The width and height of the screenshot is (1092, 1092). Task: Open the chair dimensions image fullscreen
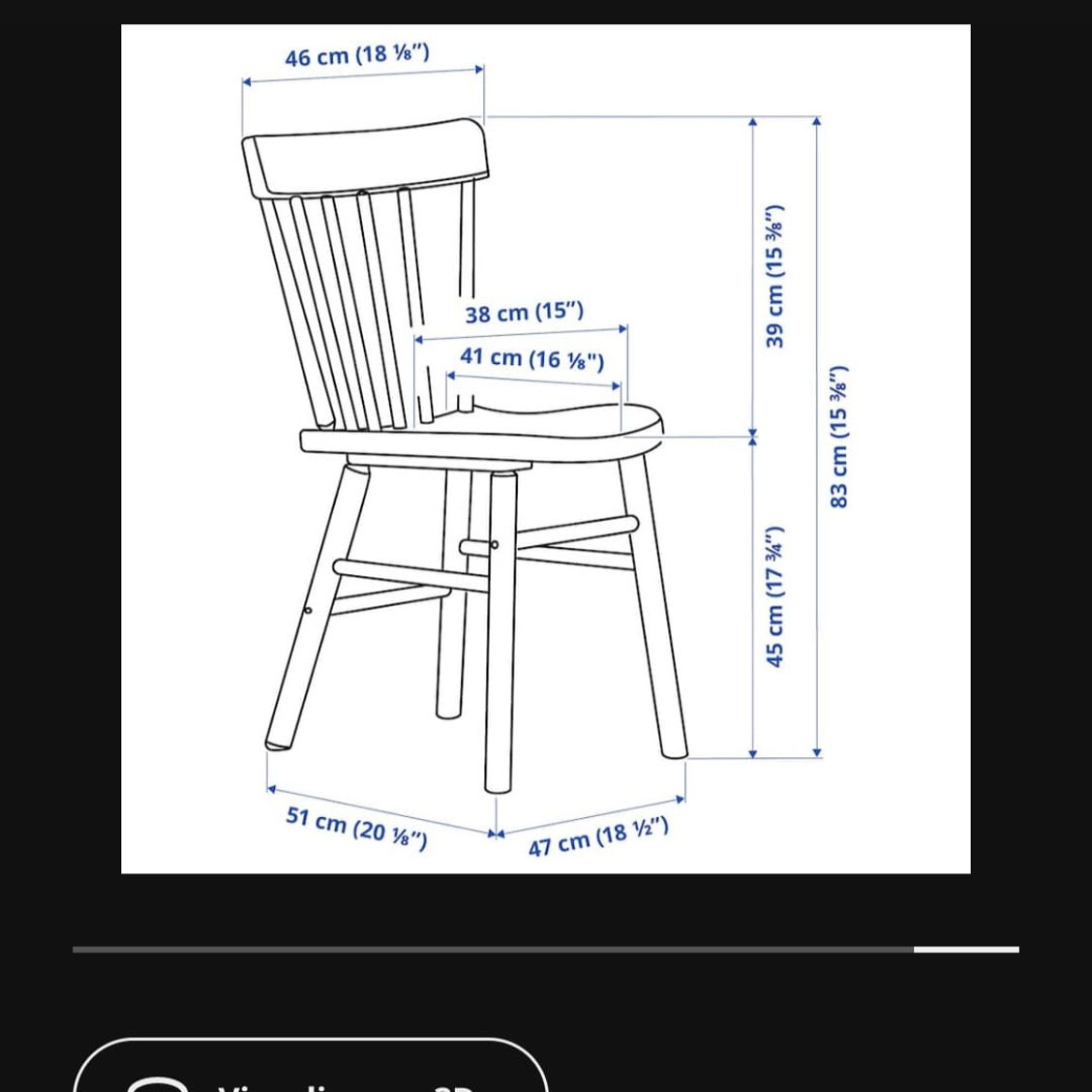[545, 448]
